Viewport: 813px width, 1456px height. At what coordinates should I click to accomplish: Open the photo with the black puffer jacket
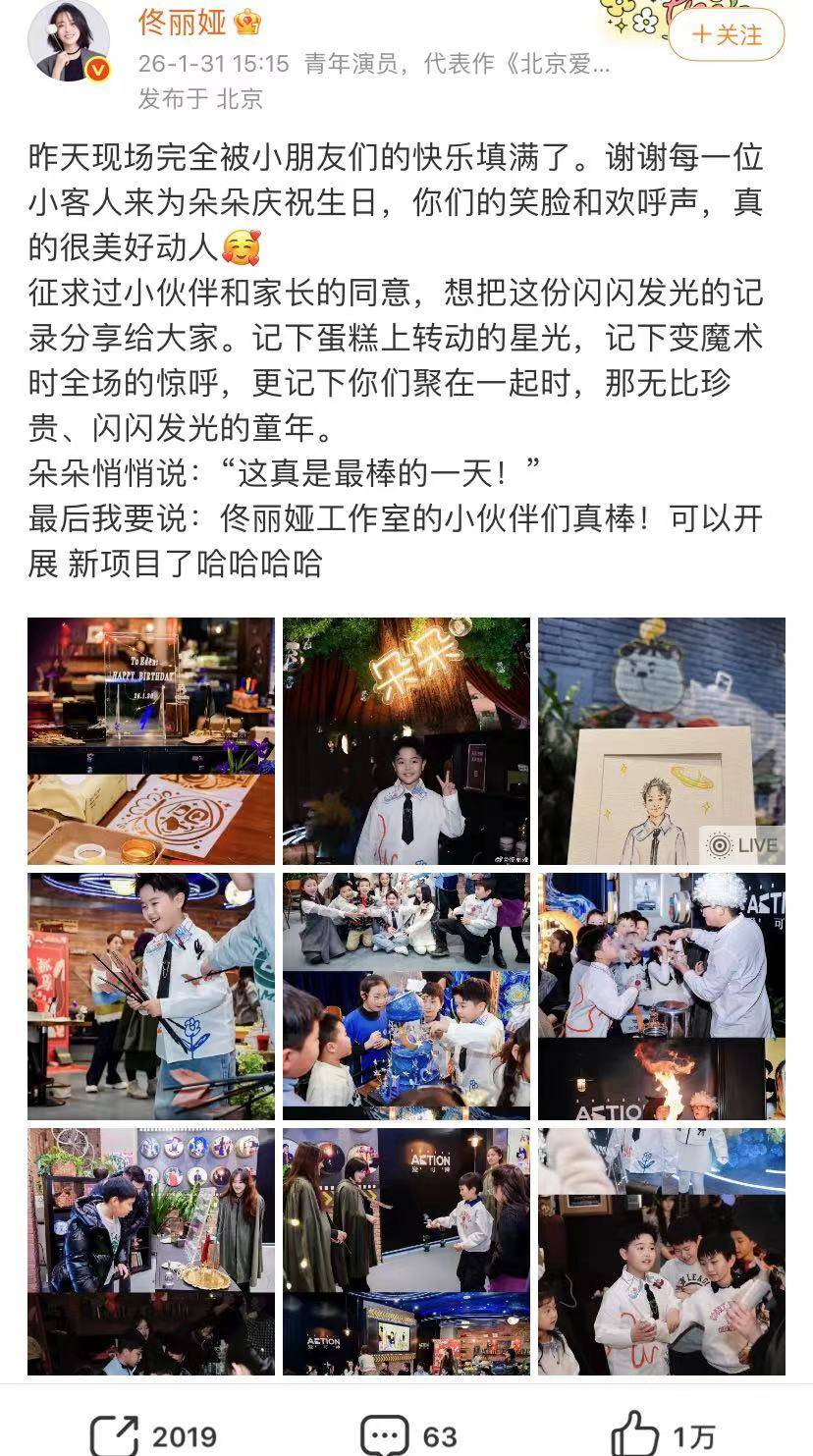coord(151,1252)
